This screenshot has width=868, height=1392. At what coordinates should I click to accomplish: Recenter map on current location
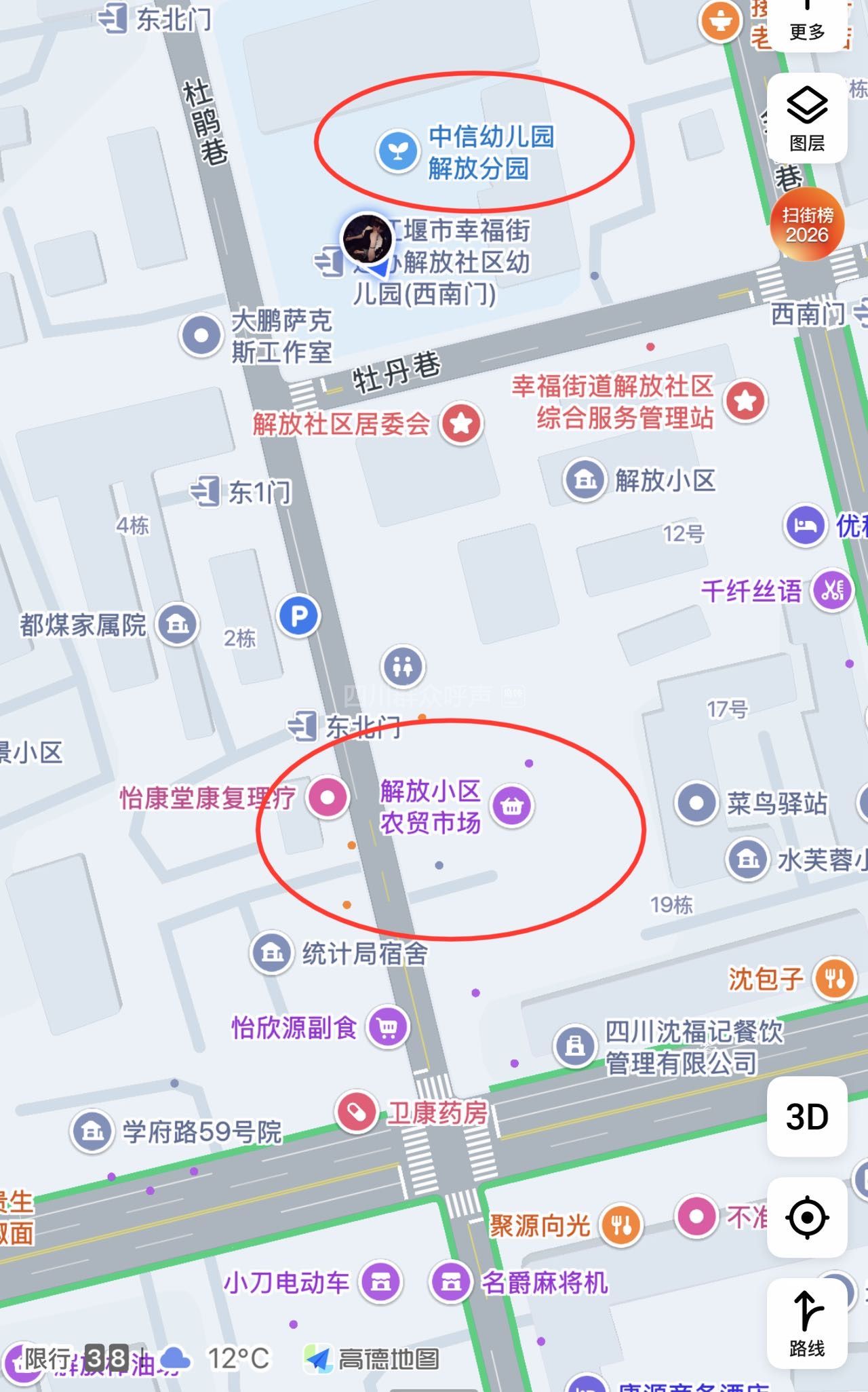[807, 1218]
